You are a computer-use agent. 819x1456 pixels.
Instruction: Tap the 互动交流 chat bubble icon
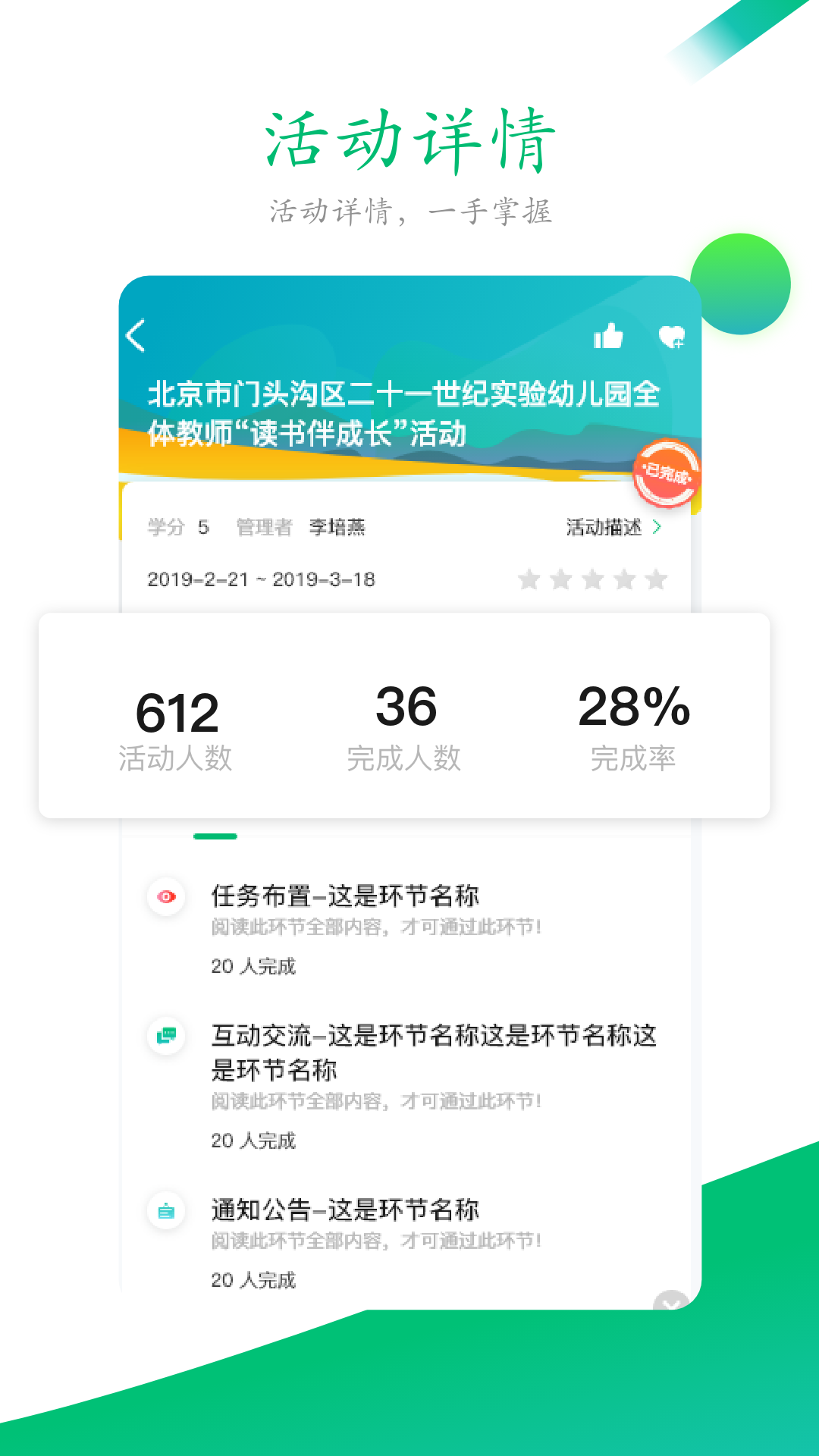(166, 1035)
